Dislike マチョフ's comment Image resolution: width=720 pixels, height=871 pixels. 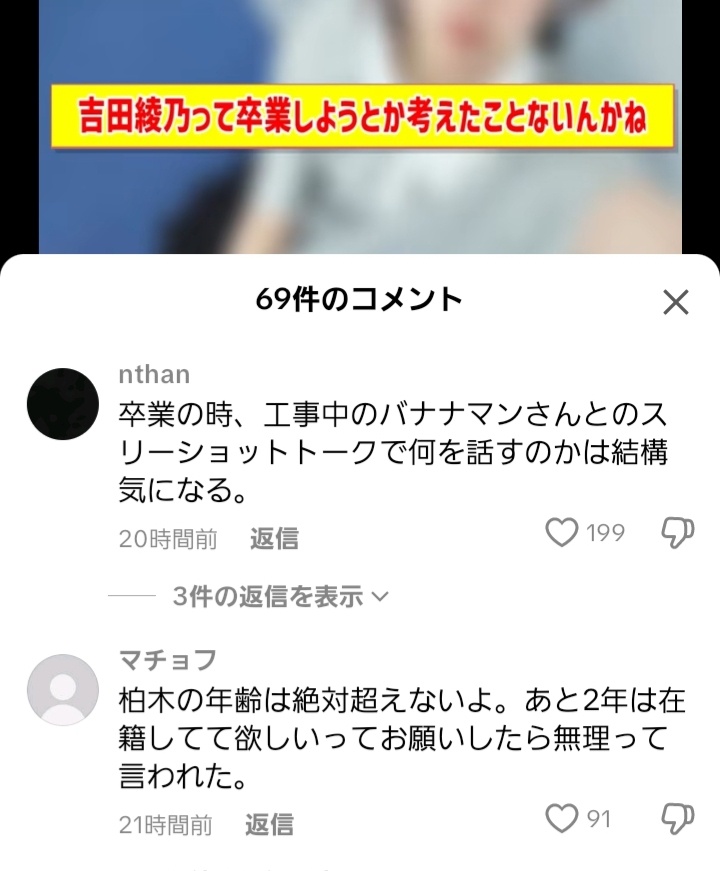point(677,819)
